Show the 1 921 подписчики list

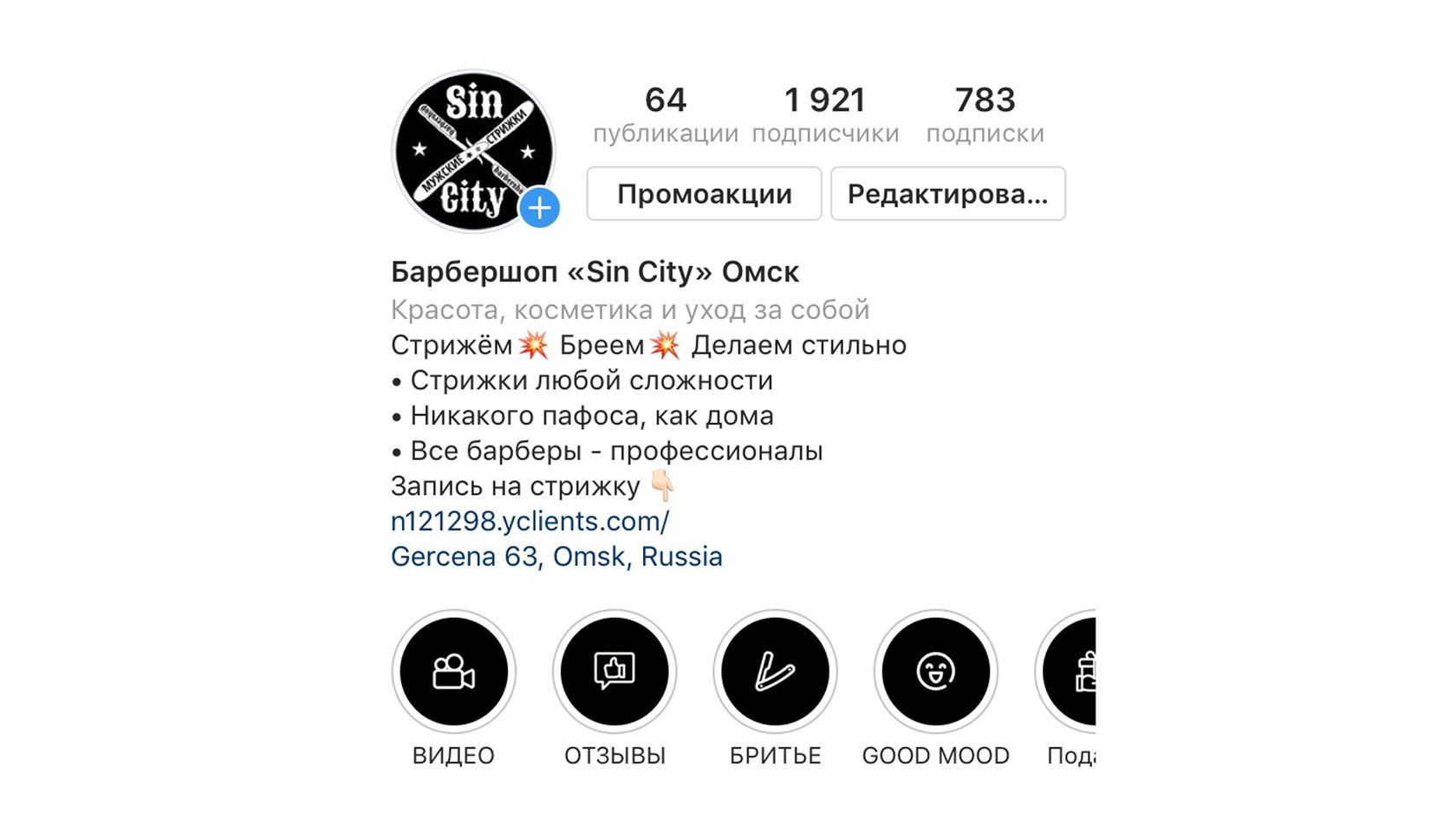825,114
